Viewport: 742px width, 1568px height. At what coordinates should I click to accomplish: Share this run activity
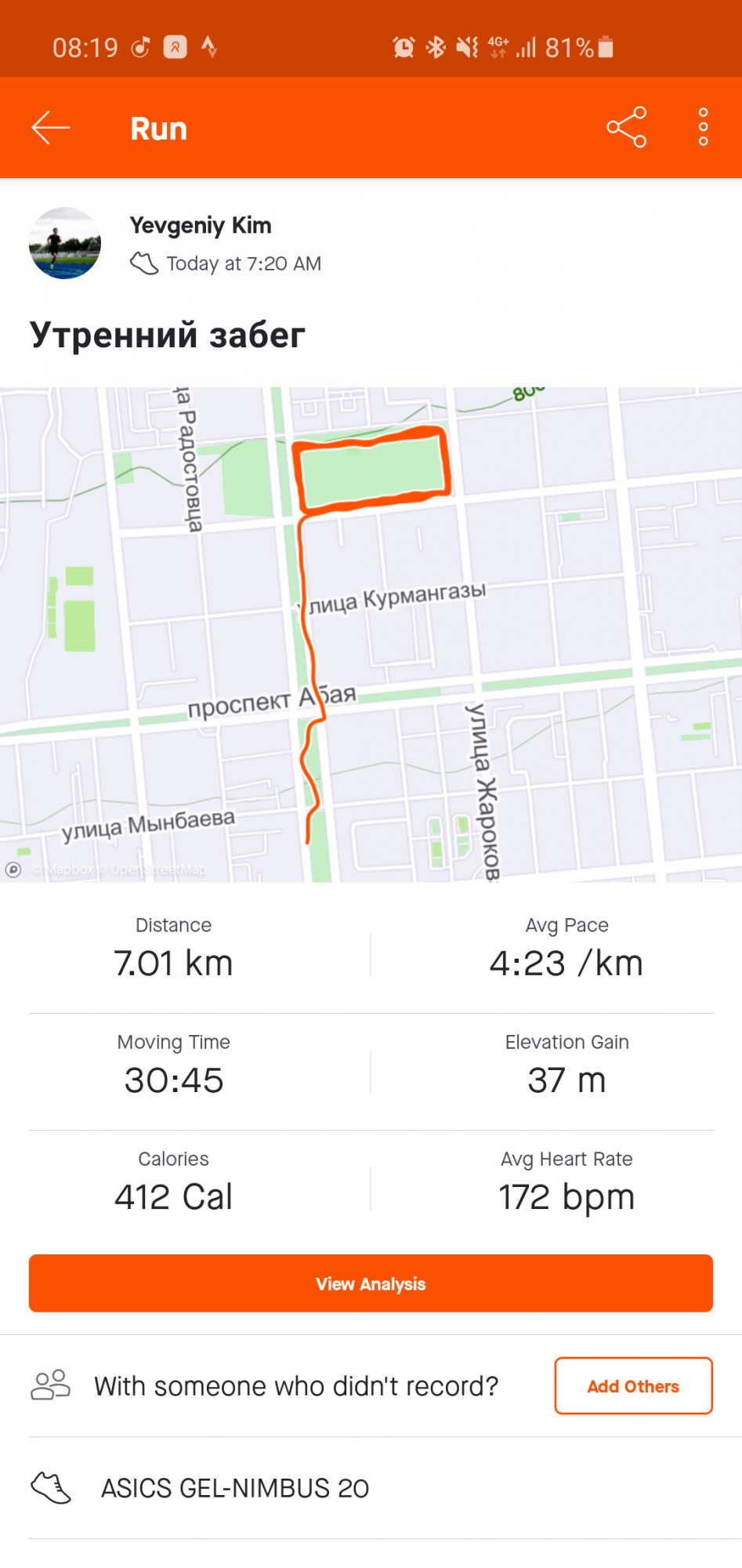pyautogui.click(x=626, y=127)
